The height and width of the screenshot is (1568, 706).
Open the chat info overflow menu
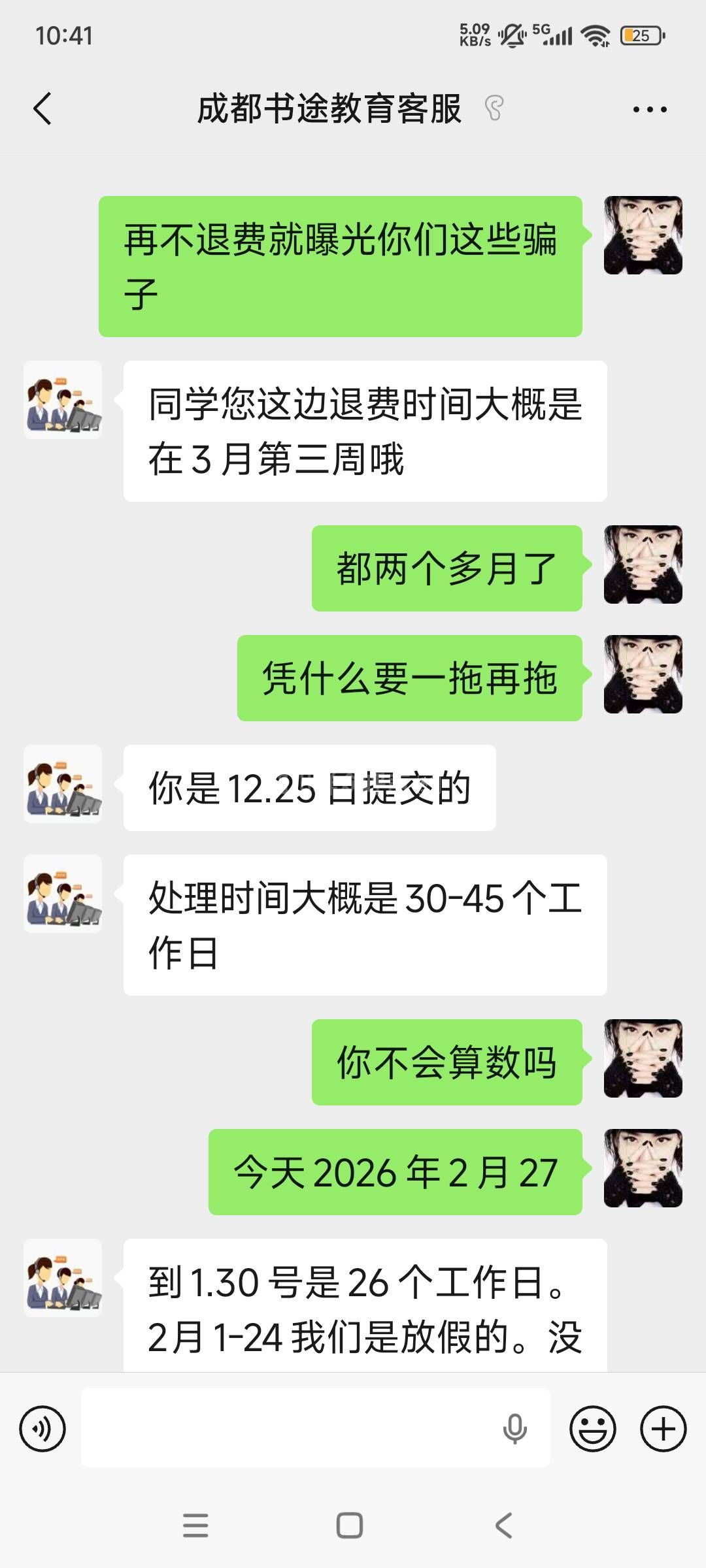click(x=650, y=109)
